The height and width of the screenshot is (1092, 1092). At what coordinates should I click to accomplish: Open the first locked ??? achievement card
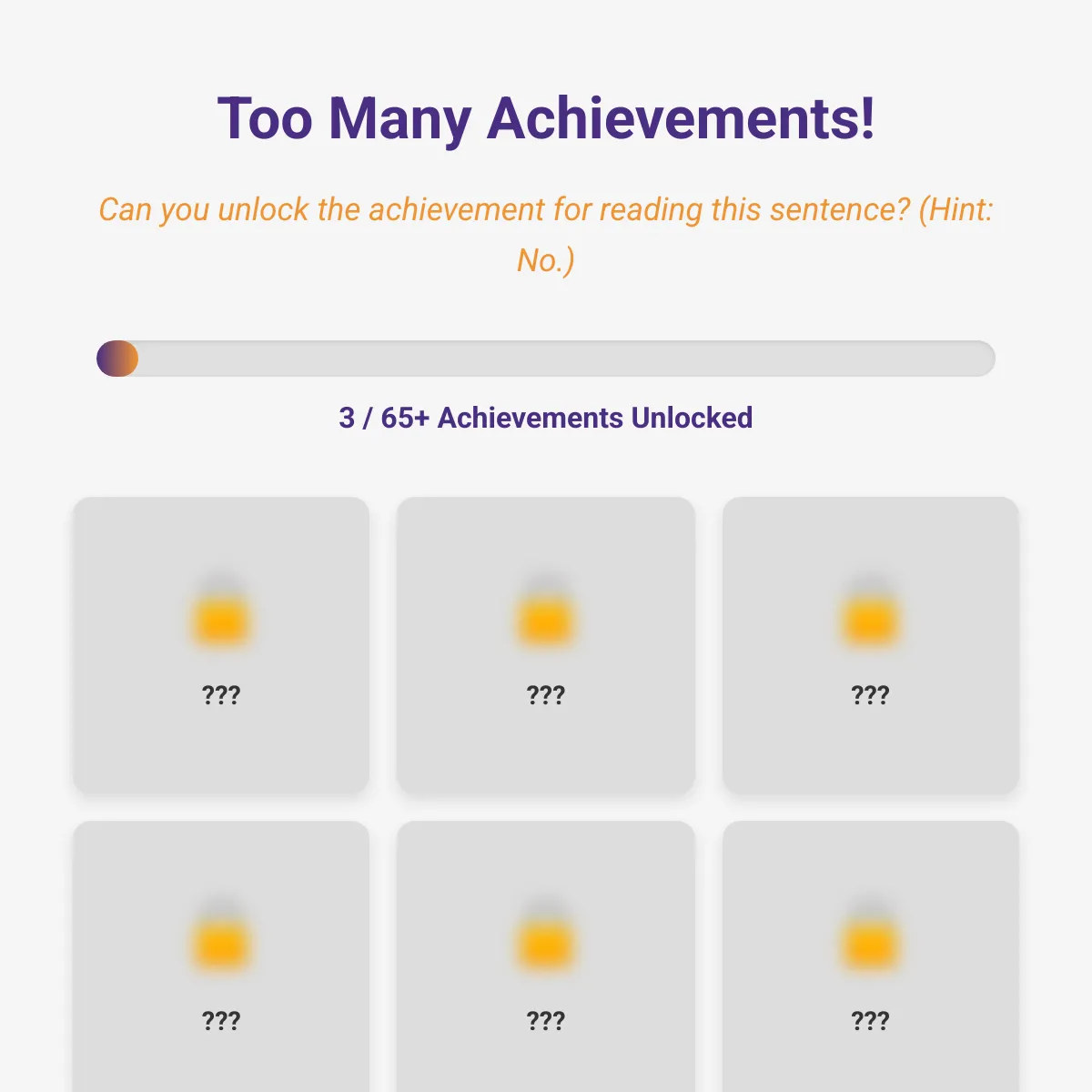221,645
